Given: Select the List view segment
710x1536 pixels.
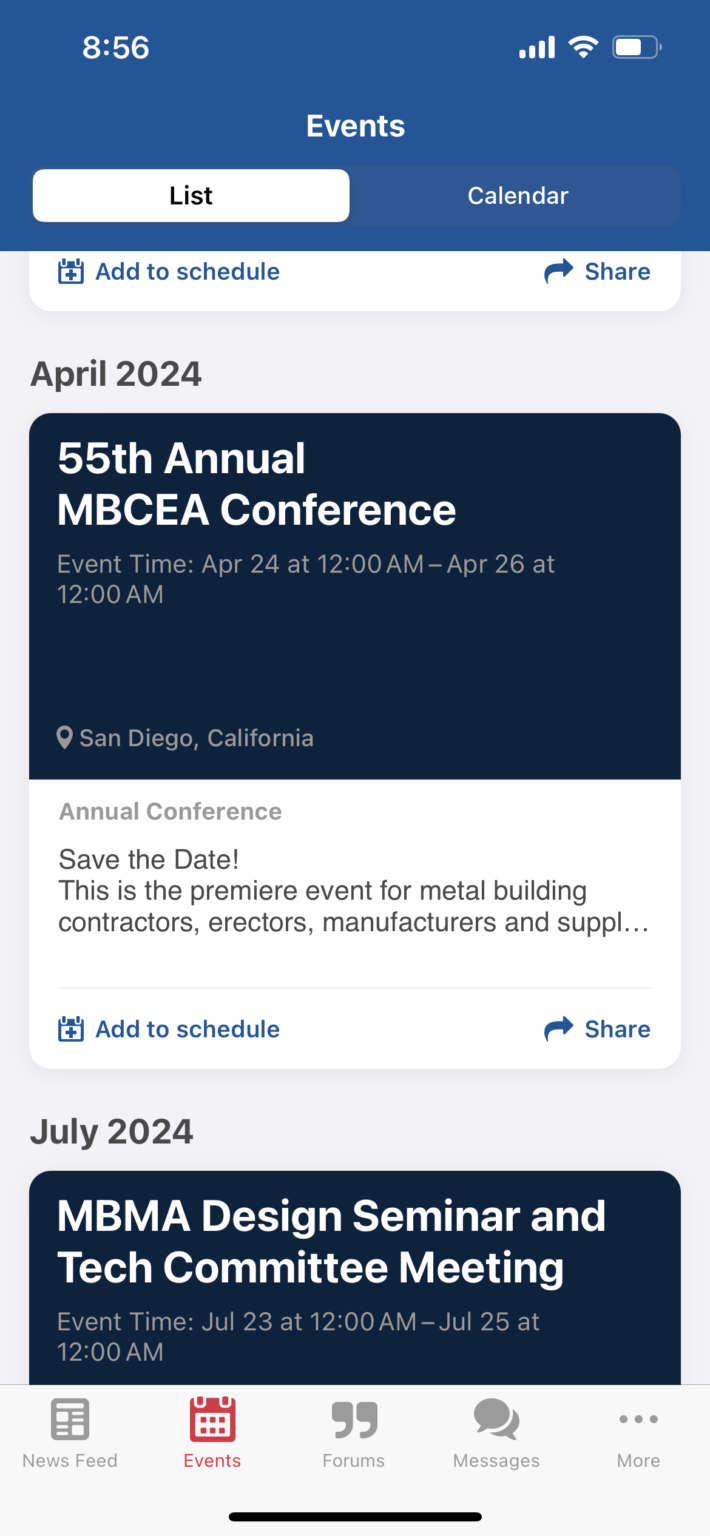Looking at the screenshot, I should point(191,196).
